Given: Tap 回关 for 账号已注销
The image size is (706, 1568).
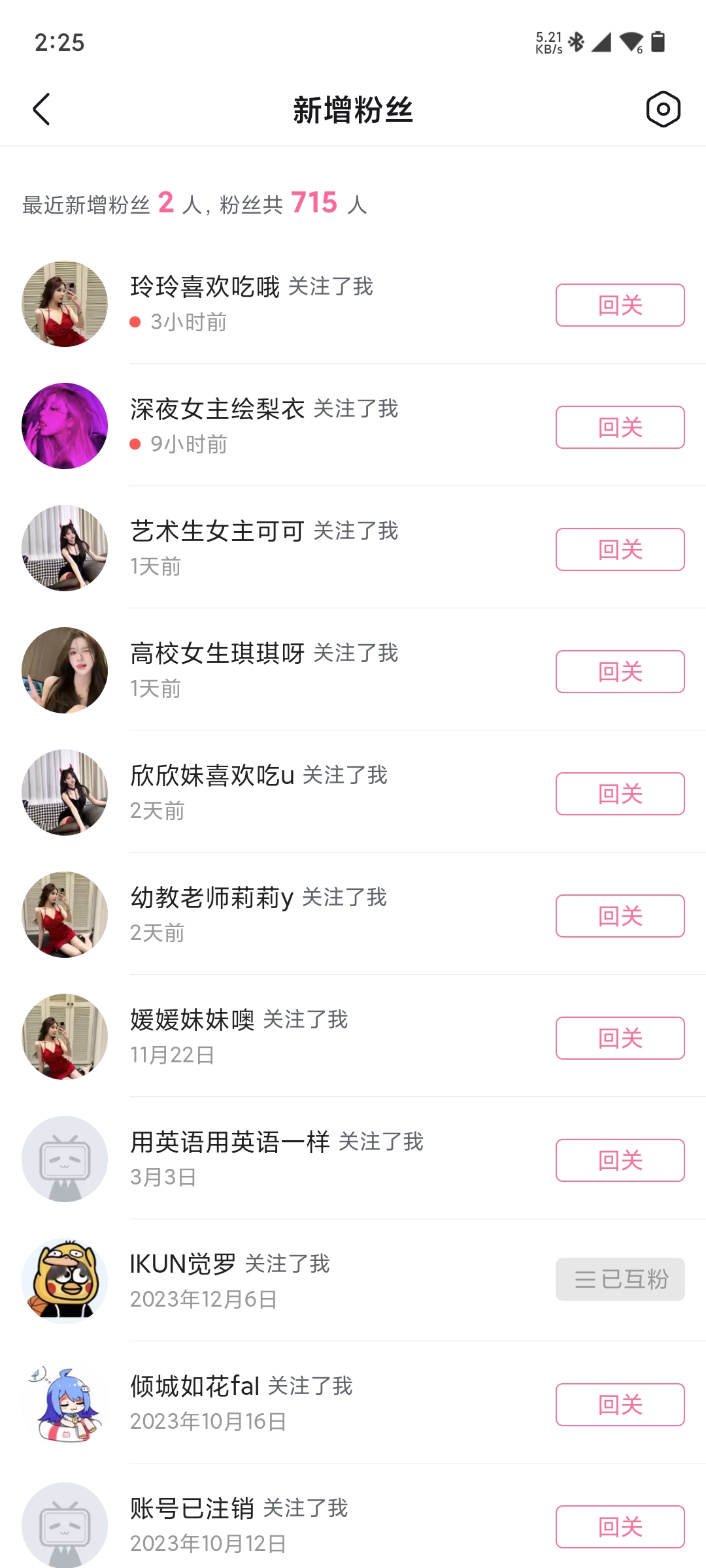Looking at the screenshot, I should tap(620, 1527).
